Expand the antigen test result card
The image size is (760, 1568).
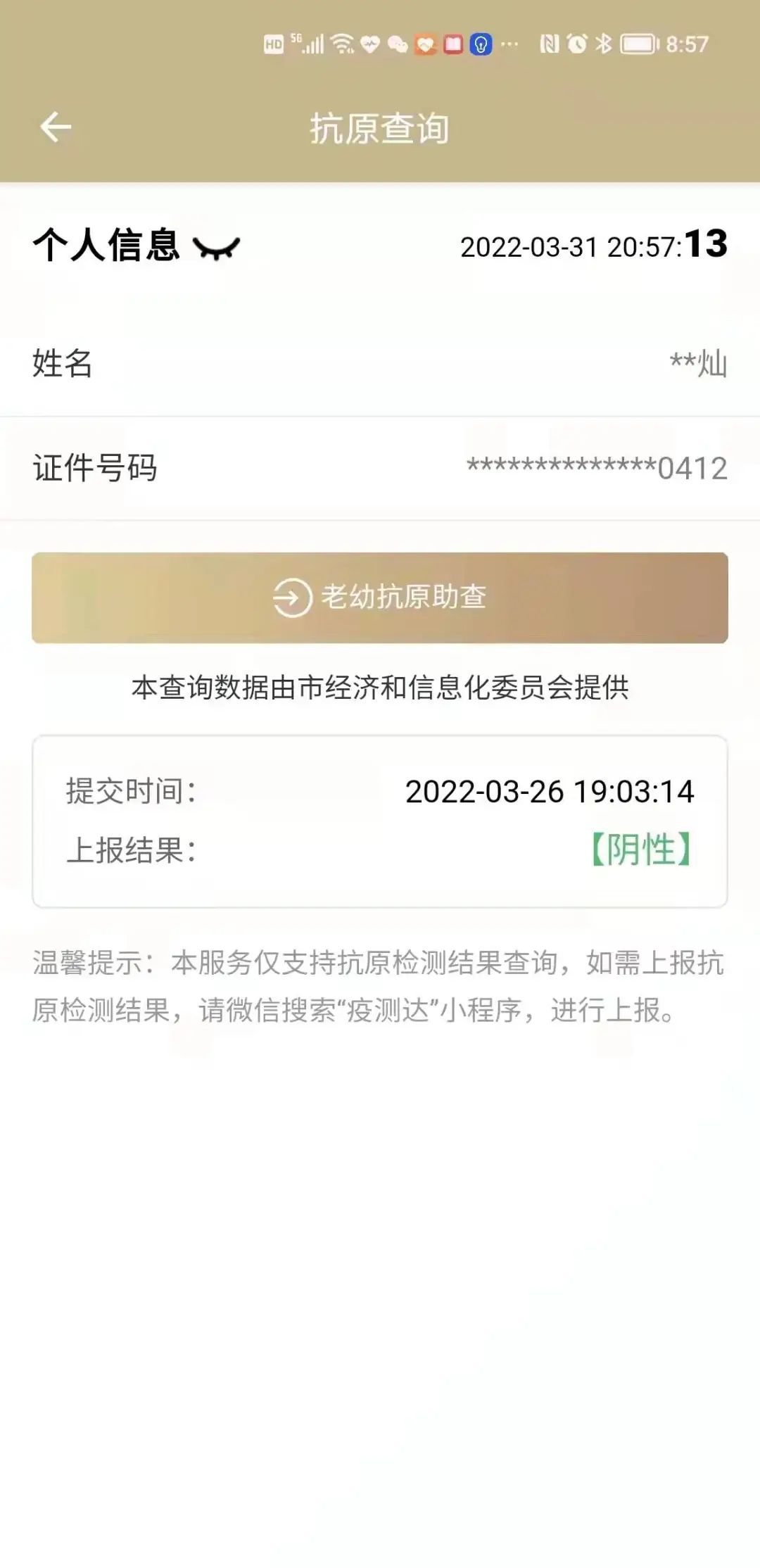pos(380,818)
